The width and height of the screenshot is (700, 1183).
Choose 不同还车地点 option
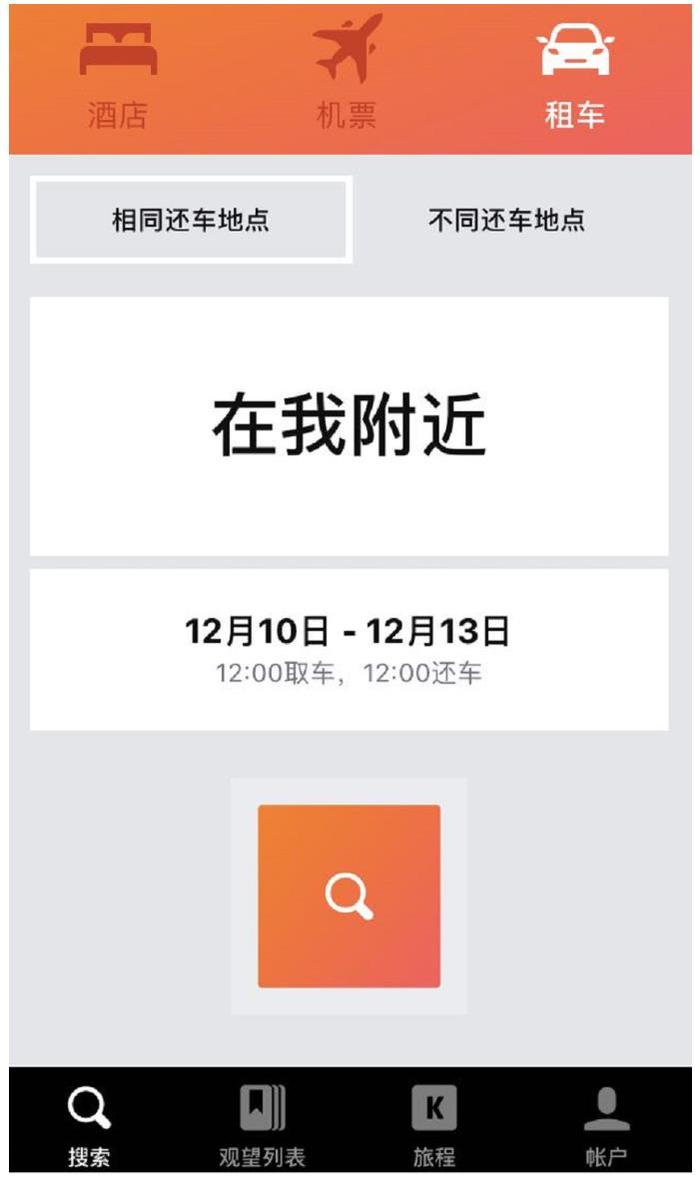coord(507,220)
